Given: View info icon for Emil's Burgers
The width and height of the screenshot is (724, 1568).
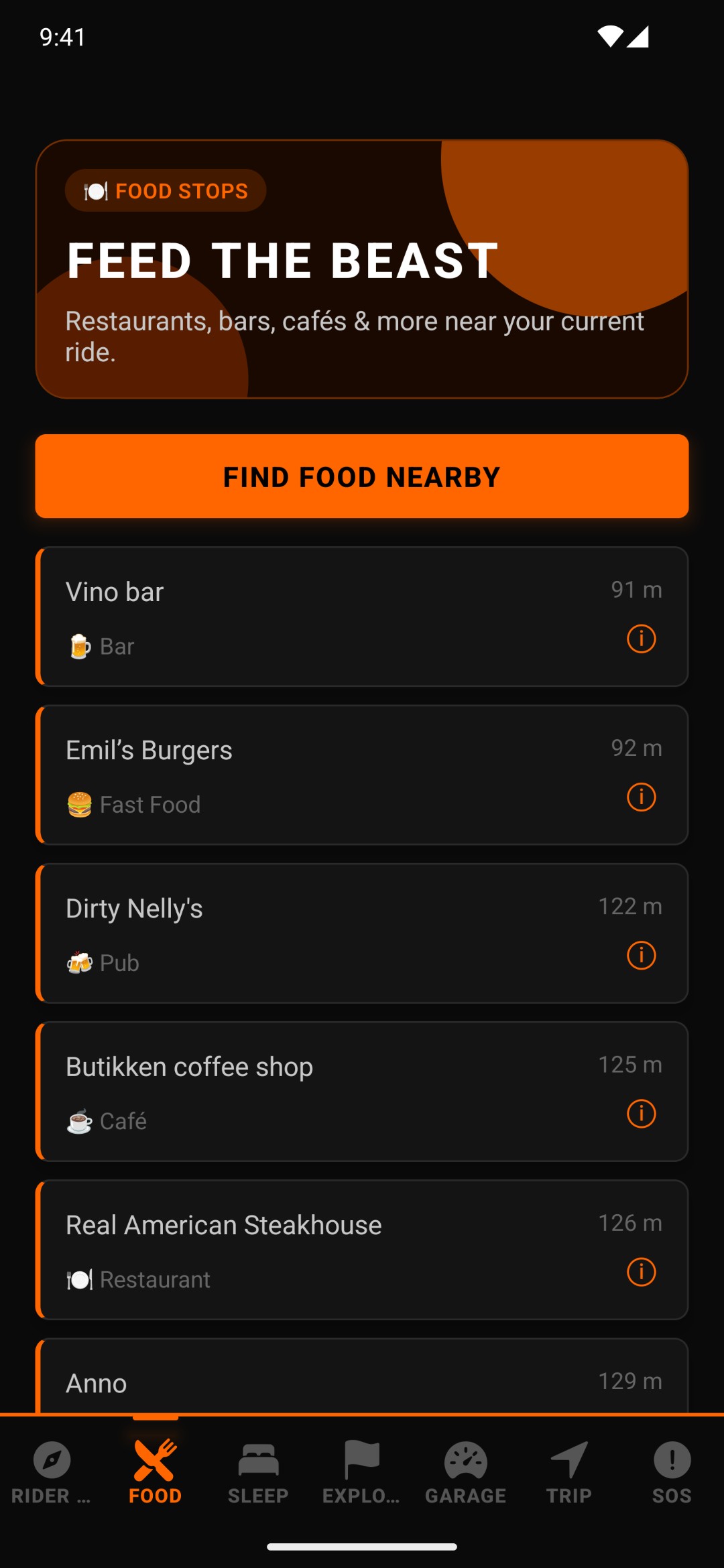Looking at the screenshot, I should point(641,797).
